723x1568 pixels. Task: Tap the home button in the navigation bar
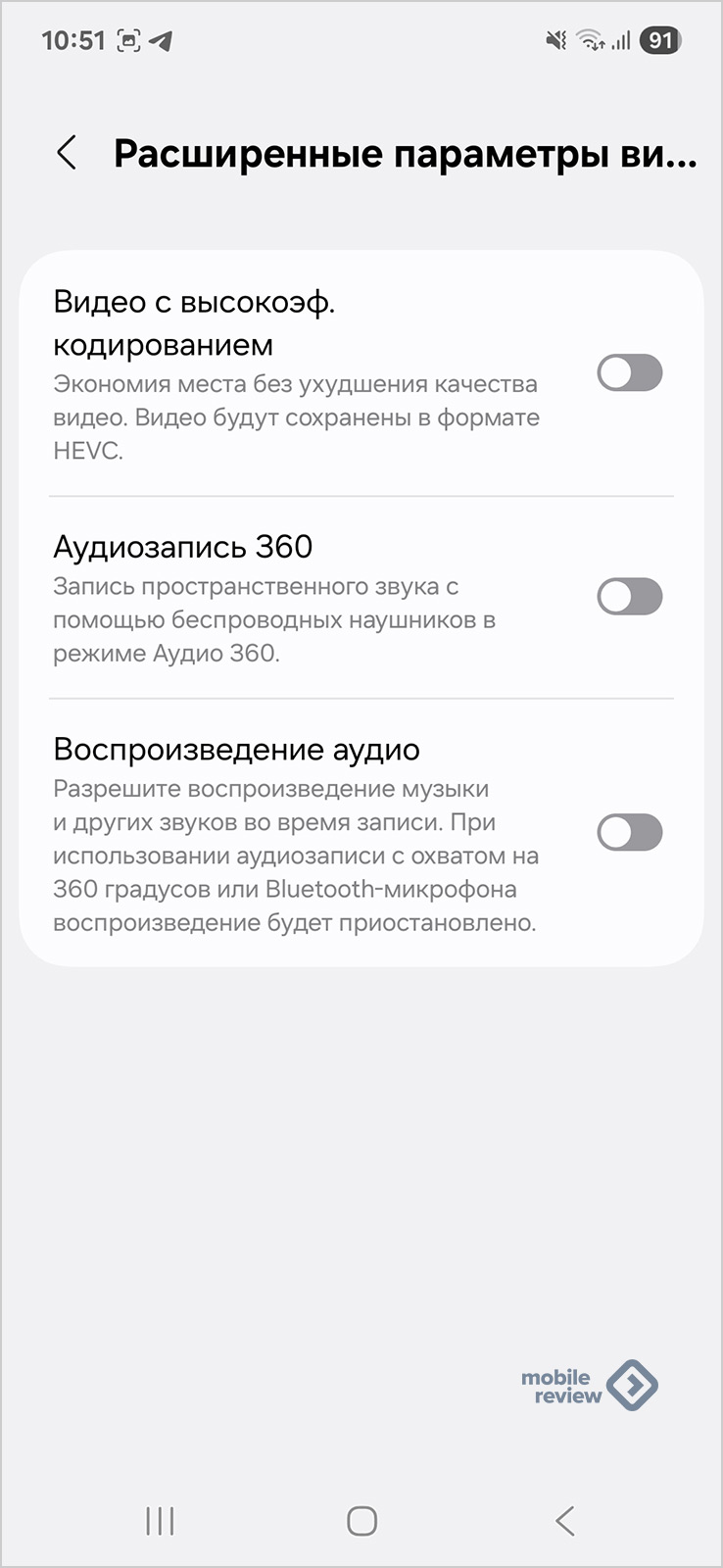click(x=362, y=1521)
